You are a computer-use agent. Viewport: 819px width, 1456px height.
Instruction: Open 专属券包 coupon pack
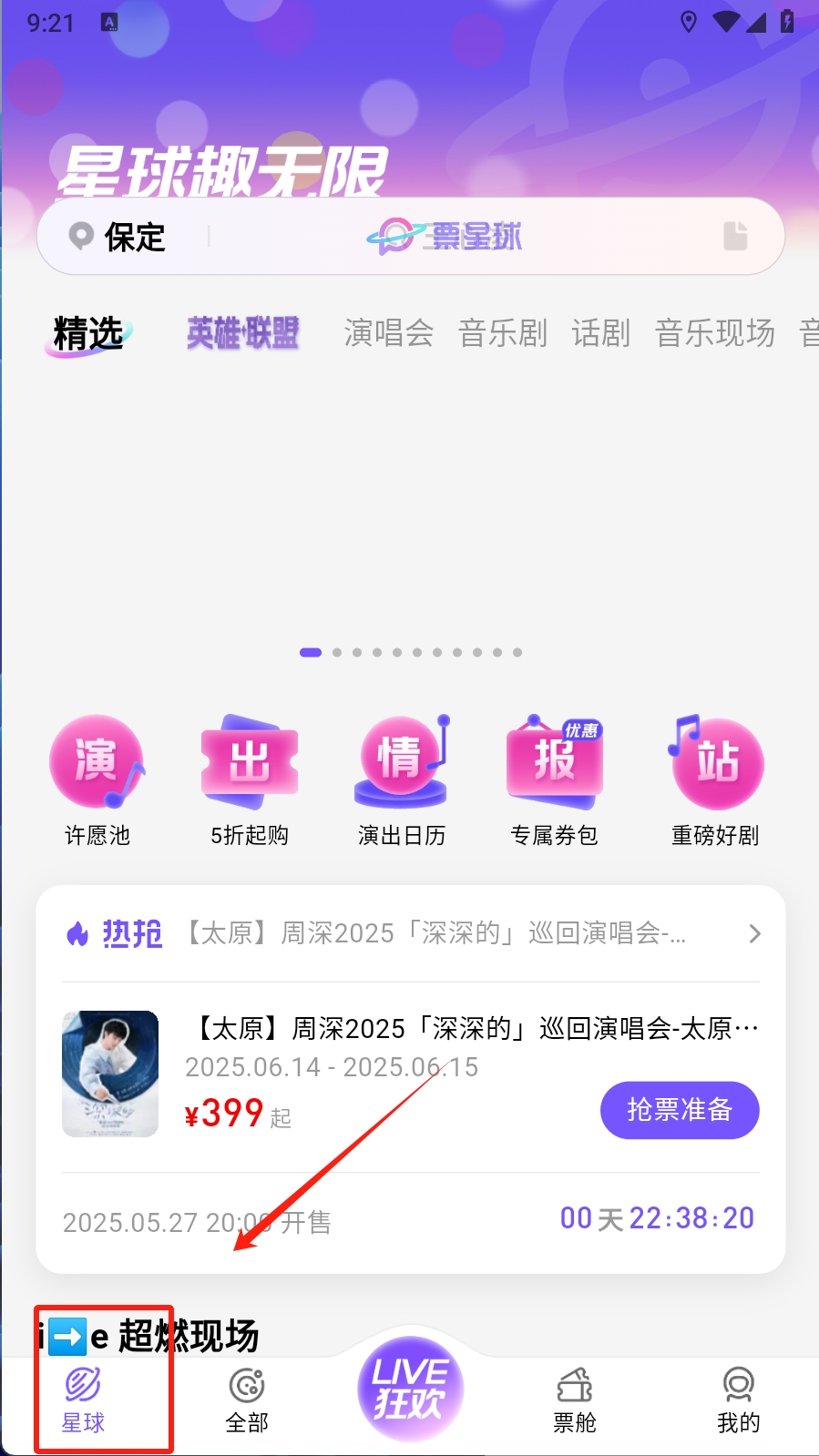pyautogui.click(x=554, y=780)
